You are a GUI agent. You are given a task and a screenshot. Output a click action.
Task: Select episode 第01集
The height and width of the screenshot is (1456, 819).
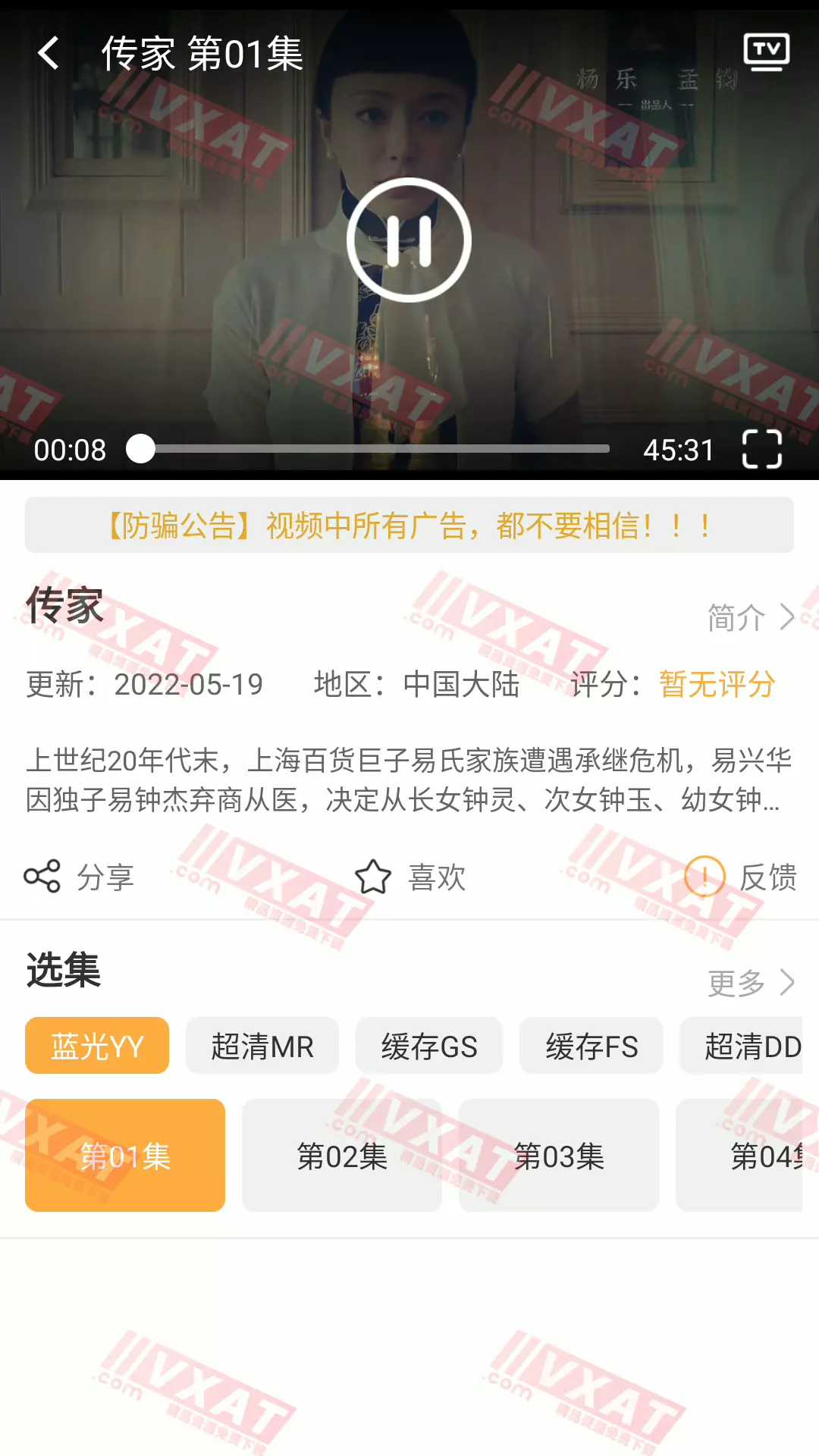pos(125,1155)
